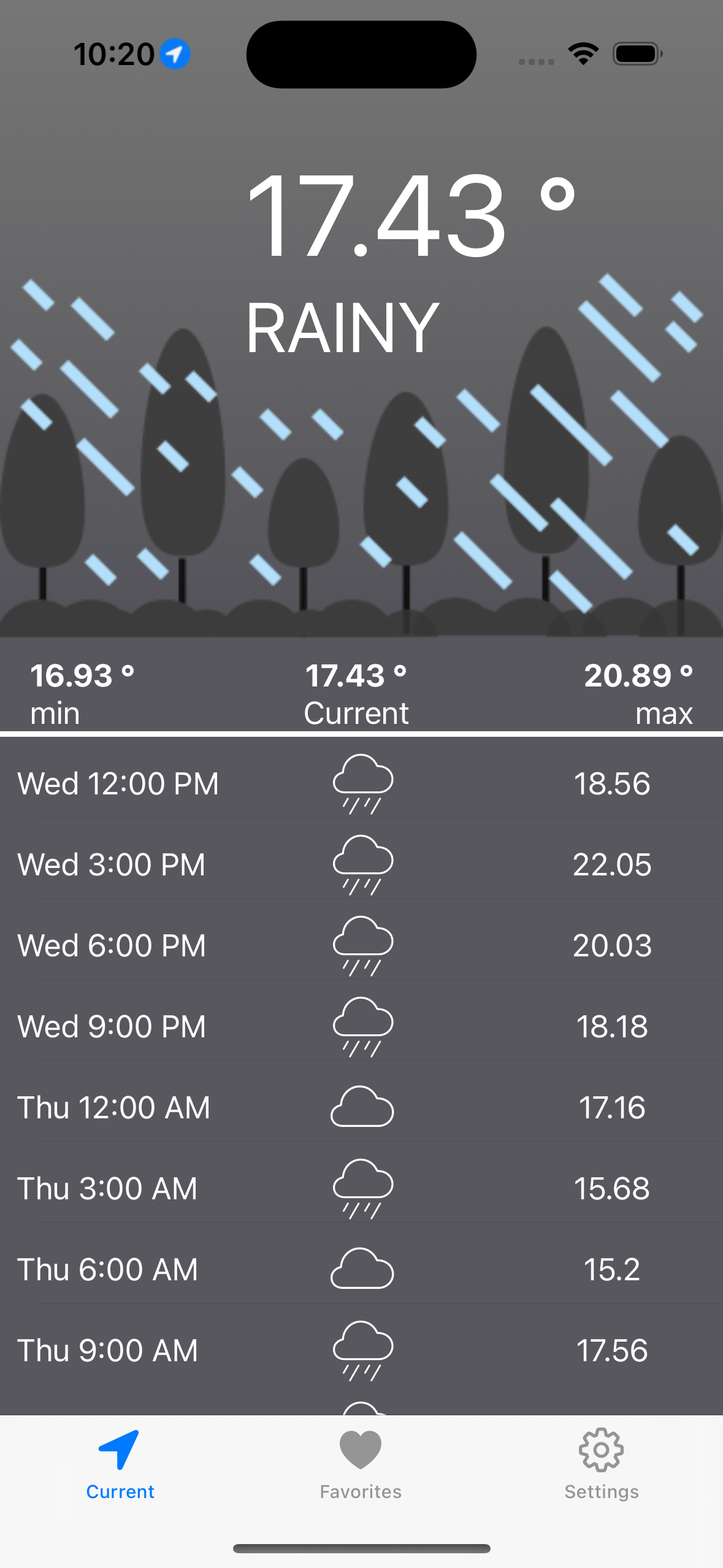Image resolution: width=723 pixels, height=1568 pixels.
Task: Open the Settings tab
Action: point(601,1465)
